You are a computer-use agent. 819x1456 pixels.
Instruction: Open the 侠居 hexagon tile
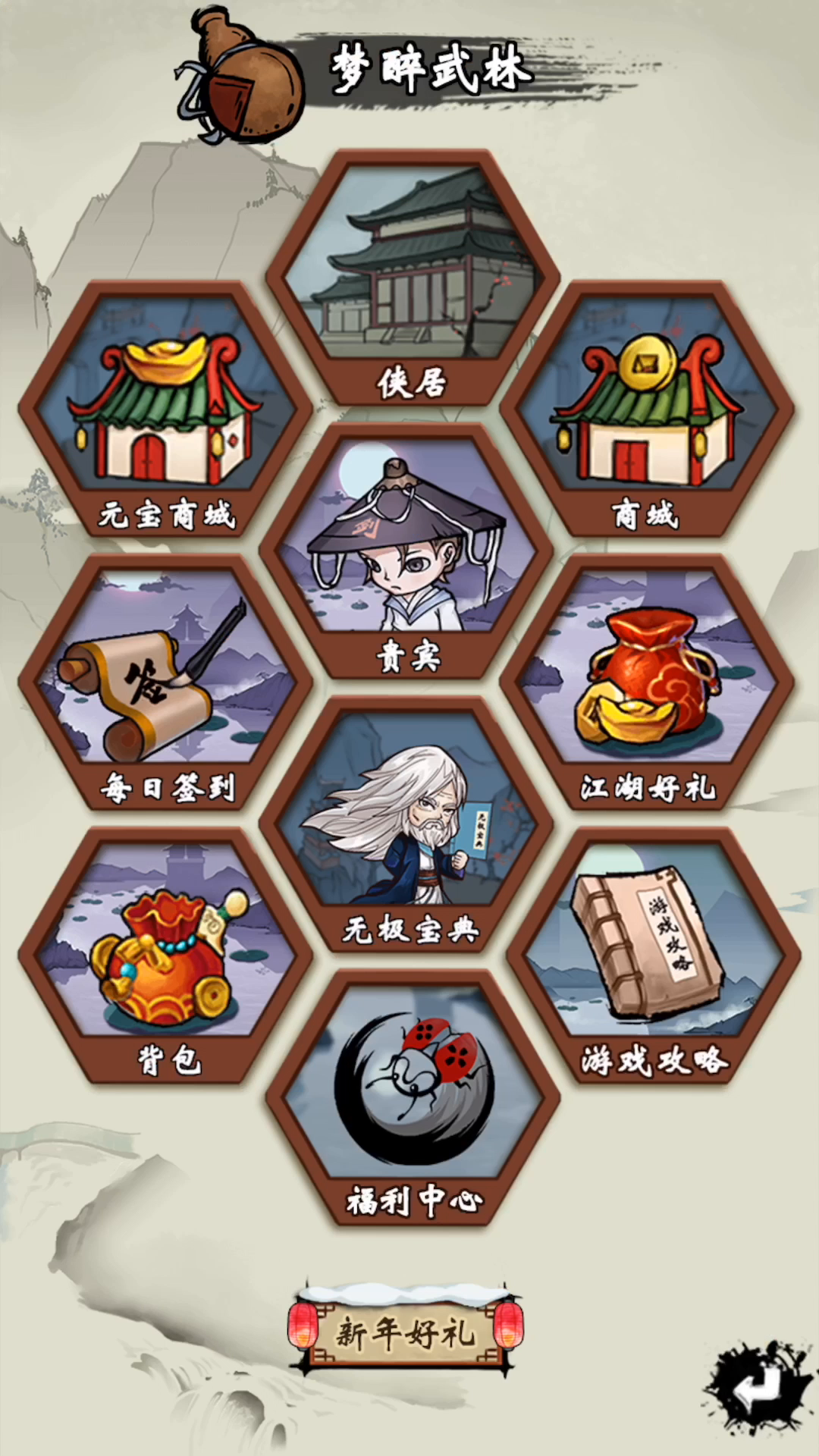[x=413, y=278]
